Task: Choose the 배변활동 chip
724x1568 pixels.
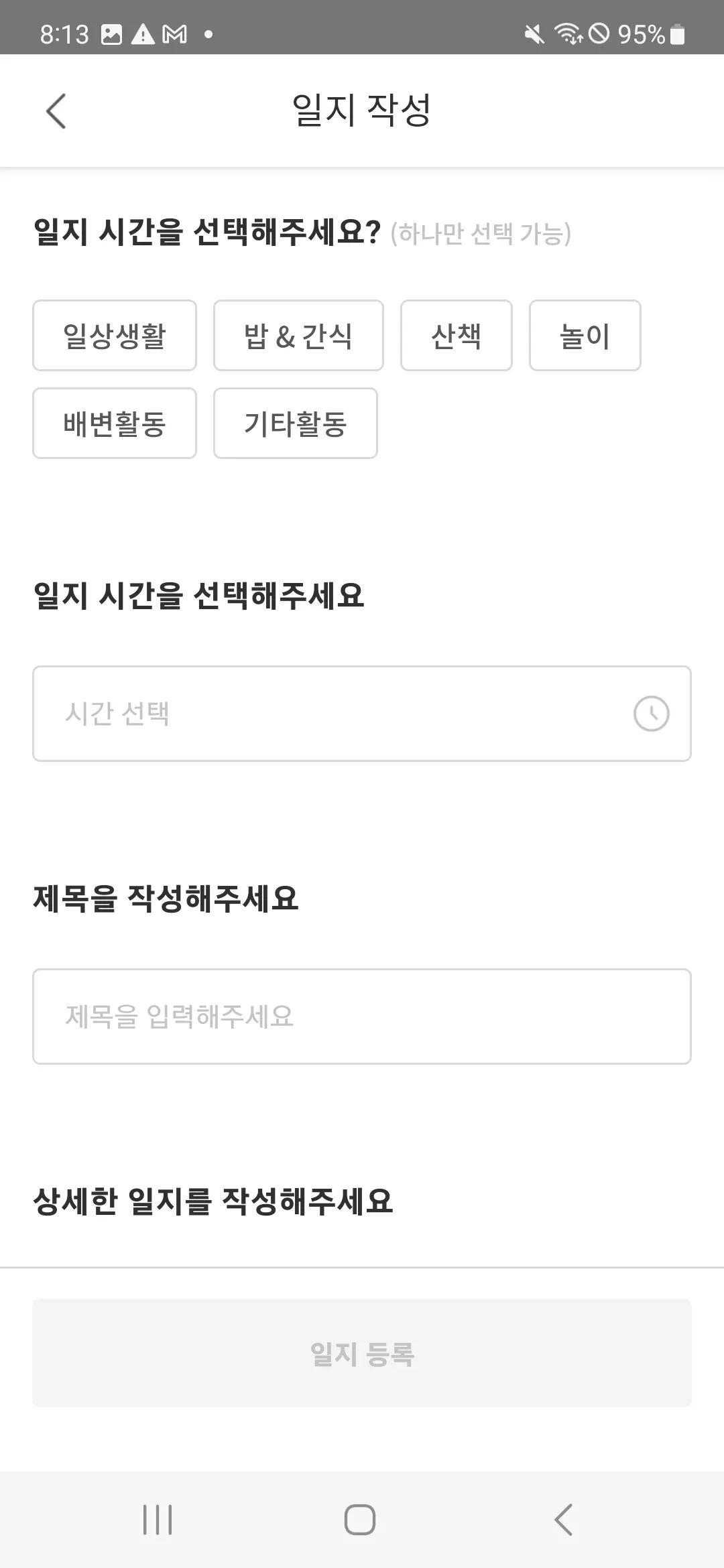Action: (x=115, y=423)
